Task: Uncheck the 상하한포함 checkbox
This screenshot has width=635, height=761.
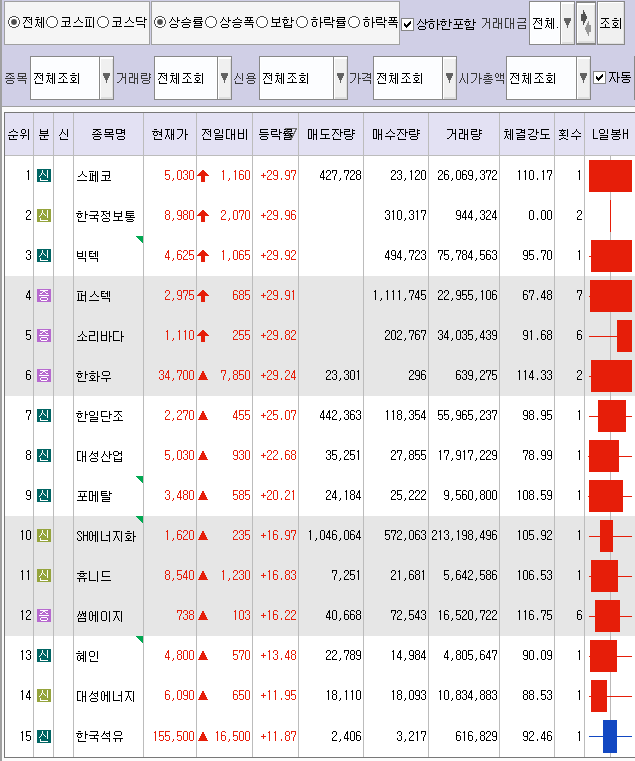Action: [x=407, y=23]
